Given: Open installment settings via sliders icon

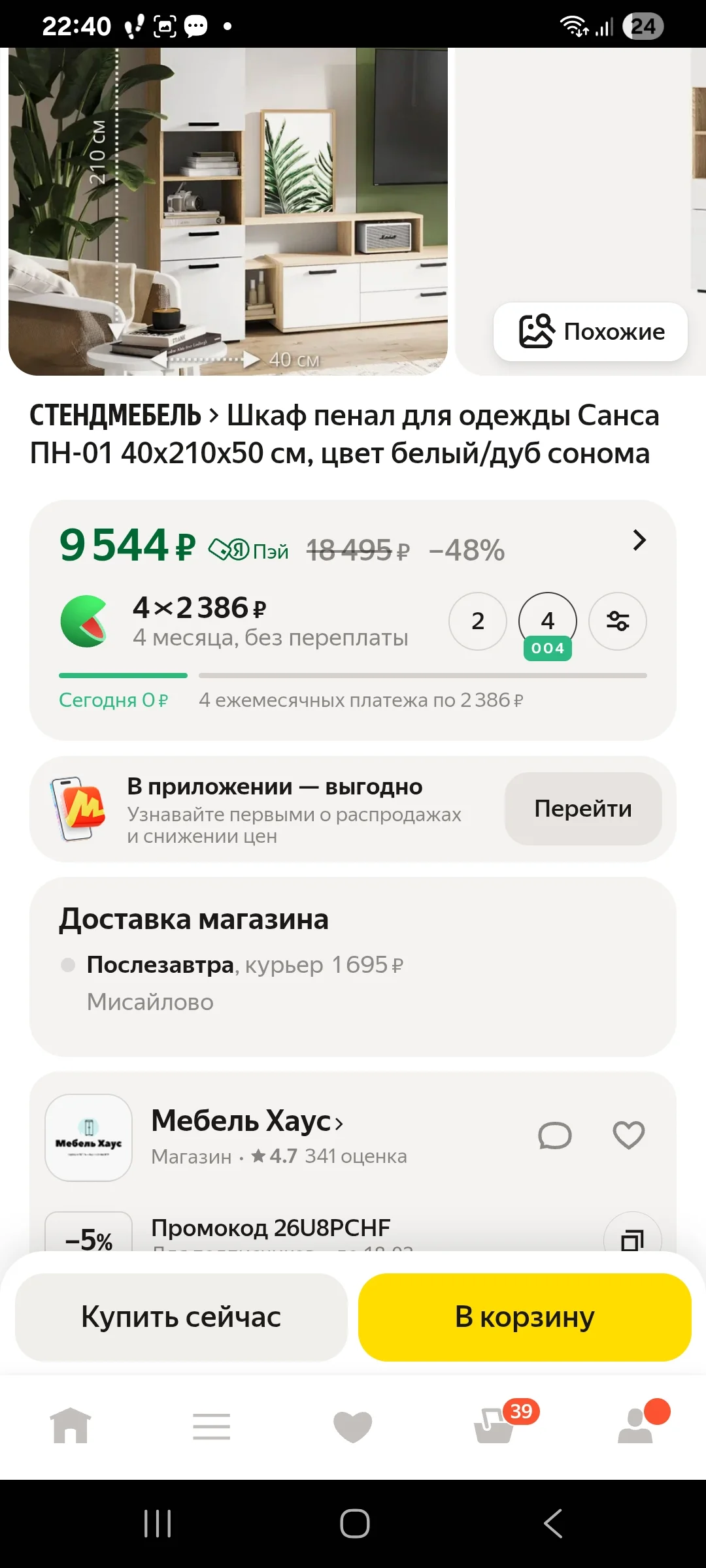Looking at the screenshot, I should pyautogui.click(x=617, y=621).
